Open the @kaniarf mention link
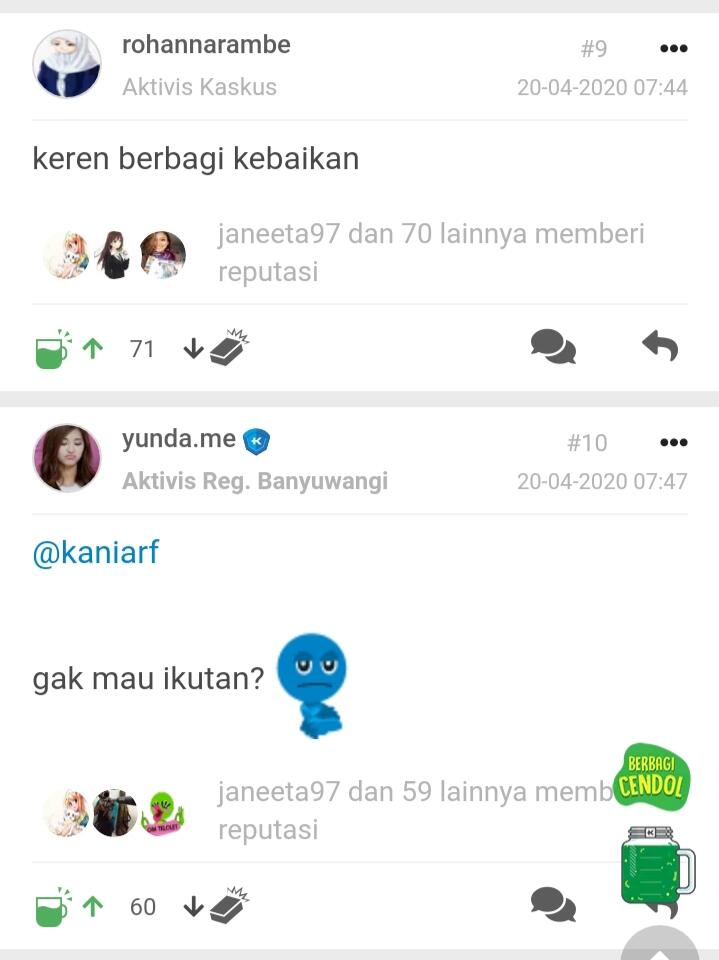 (96, 553)
